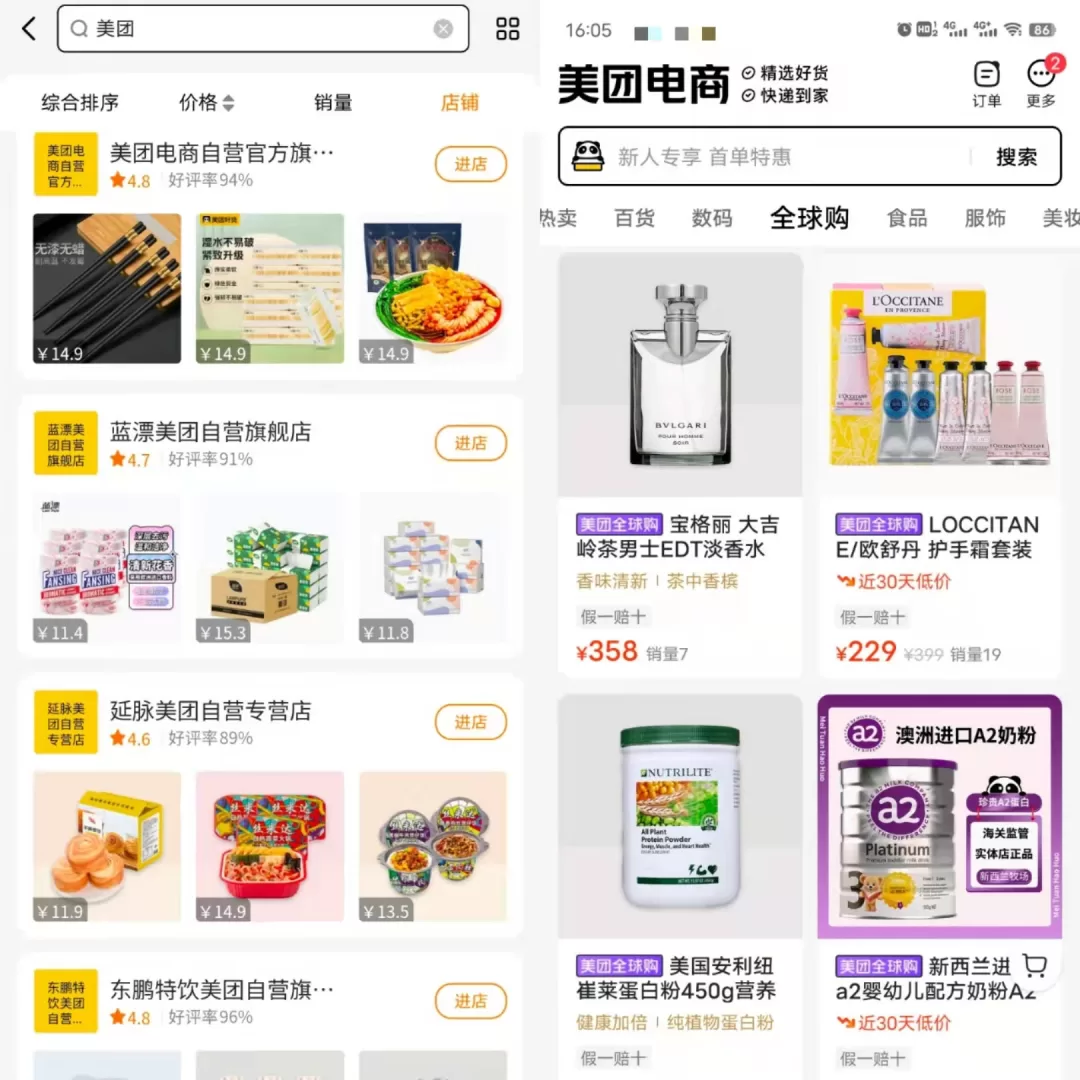Clear the 美团 search text
This screenshot has width=1080, height=1080.
click(x=443, y=29)
